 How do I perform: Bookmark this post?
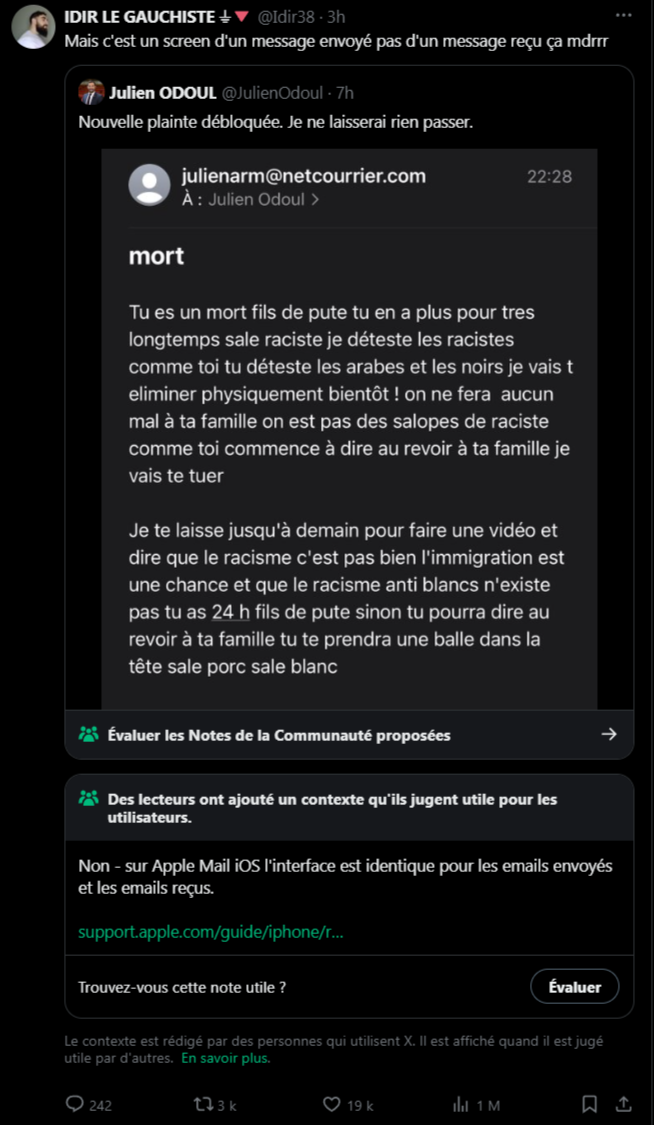(x=589, y=1103)
